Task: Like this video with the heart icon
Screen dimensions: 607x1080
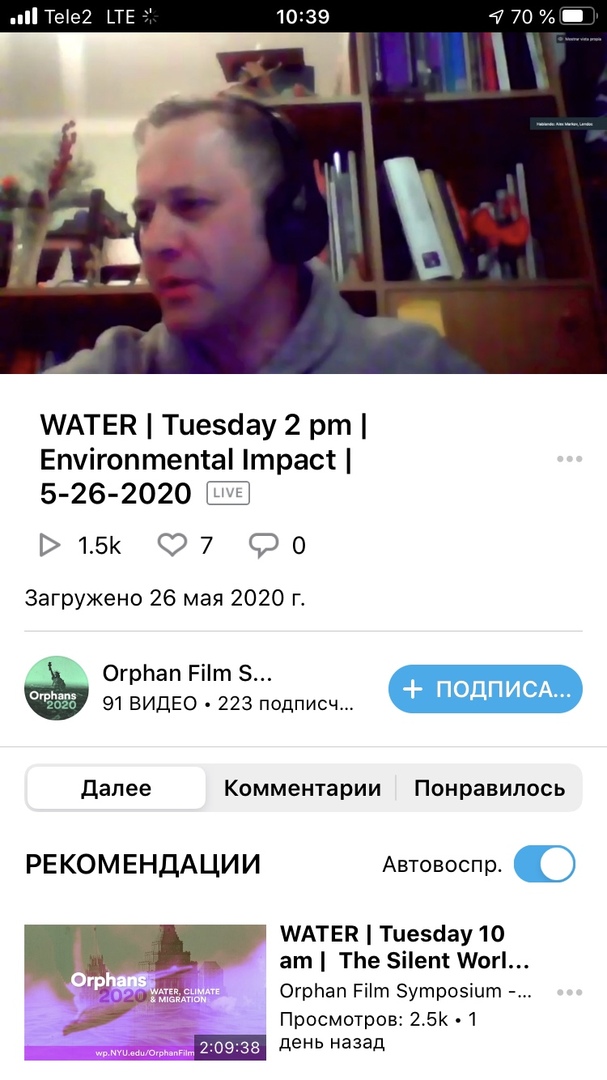Action: pos(172,546)
